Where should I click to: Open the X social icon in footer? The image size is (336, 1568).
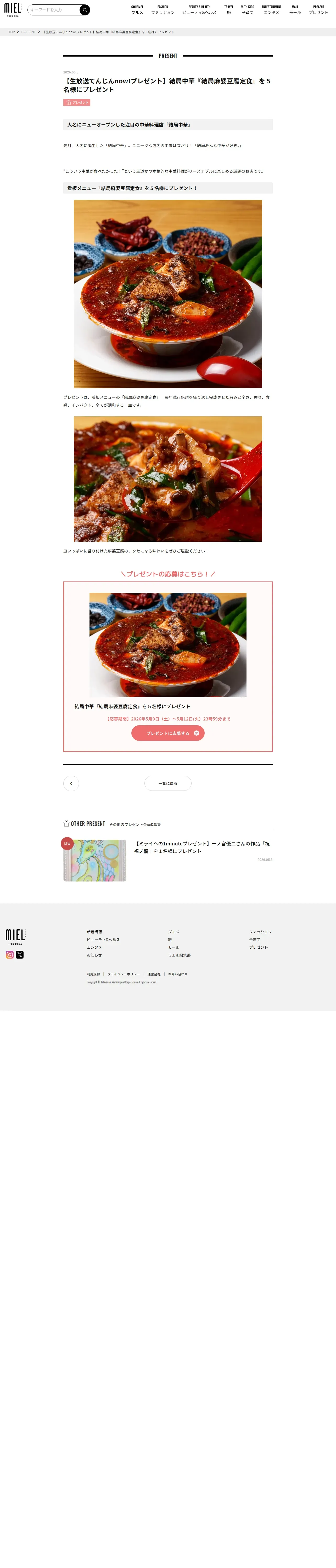point(20,954)
